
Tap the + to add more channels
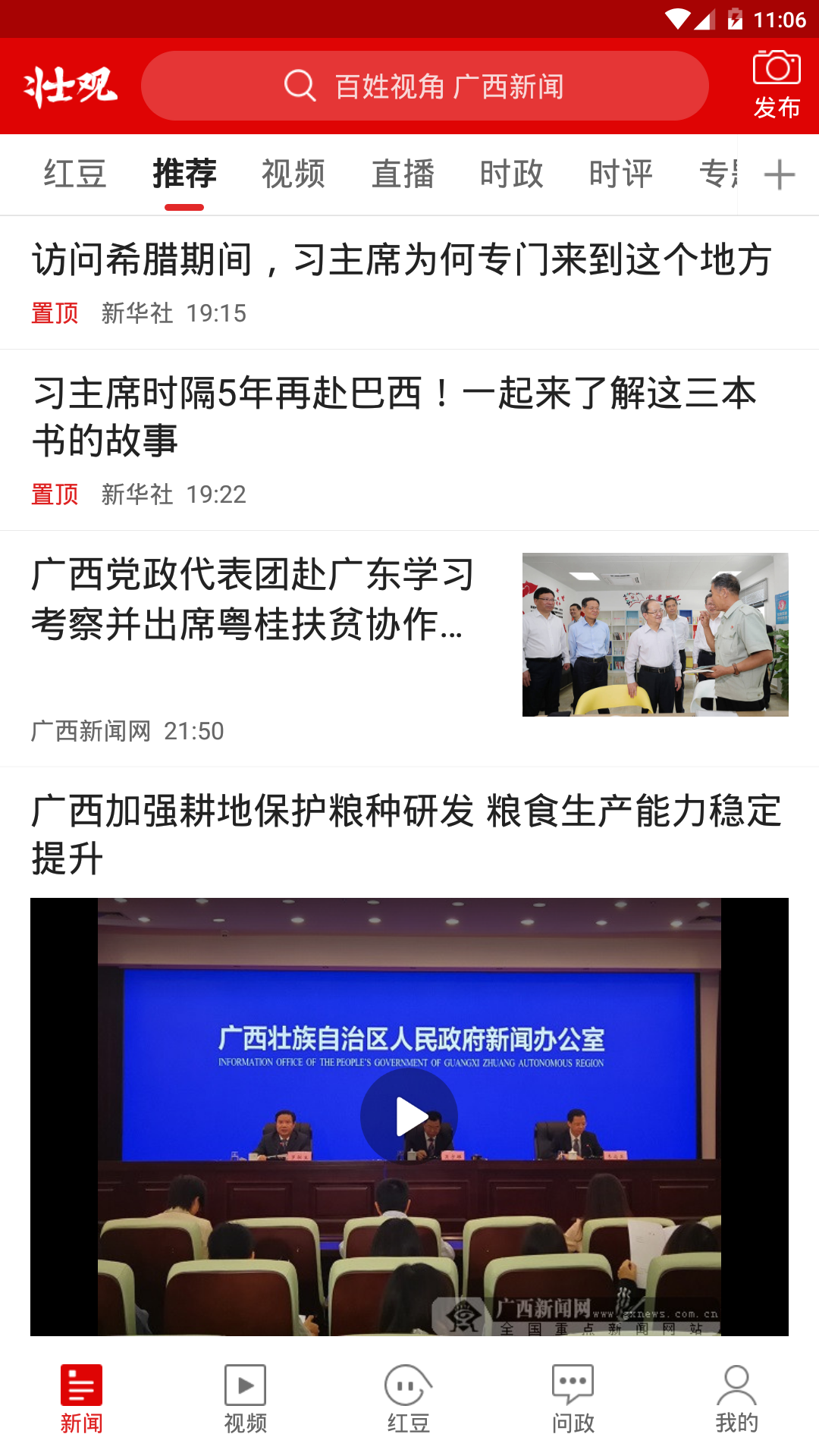780,174
